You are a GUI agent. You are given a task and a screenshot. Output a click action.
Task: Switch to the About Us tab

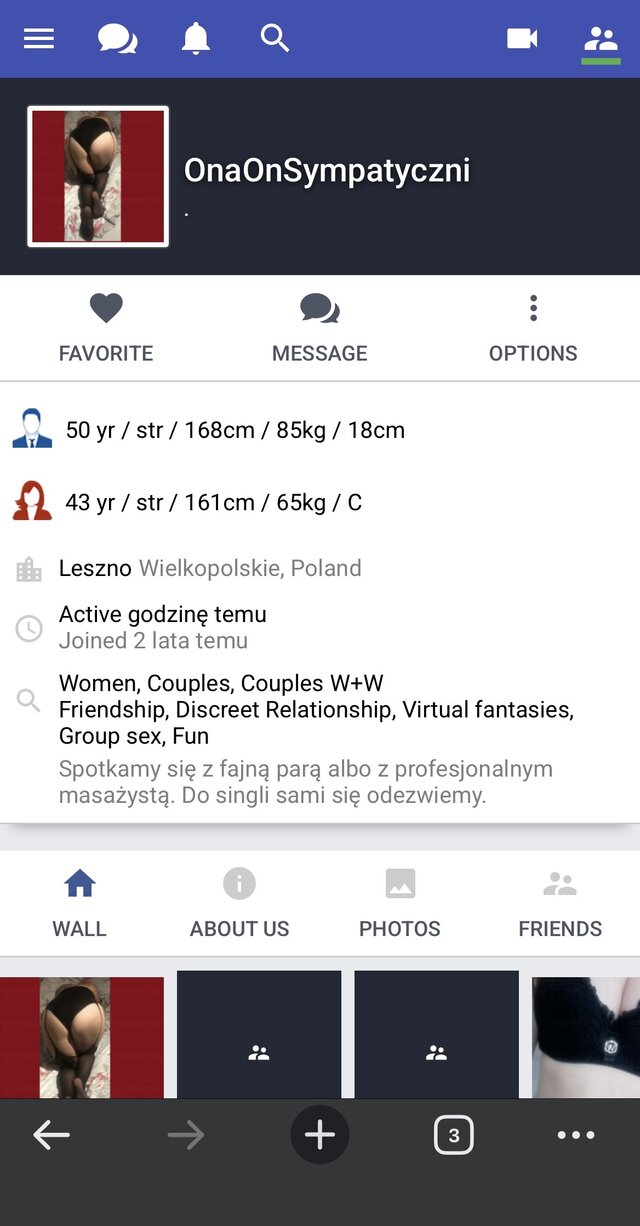point(239,904)
